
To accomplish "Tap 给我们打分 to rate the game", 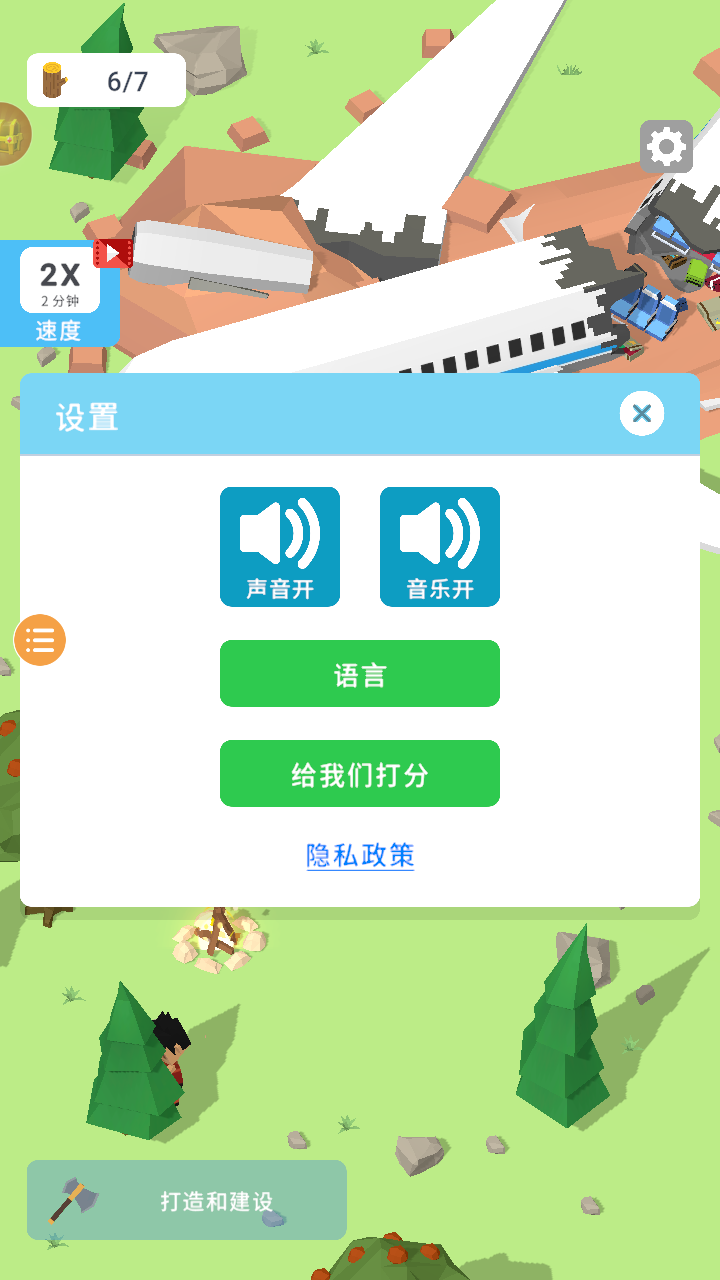I will coord(360,774).
